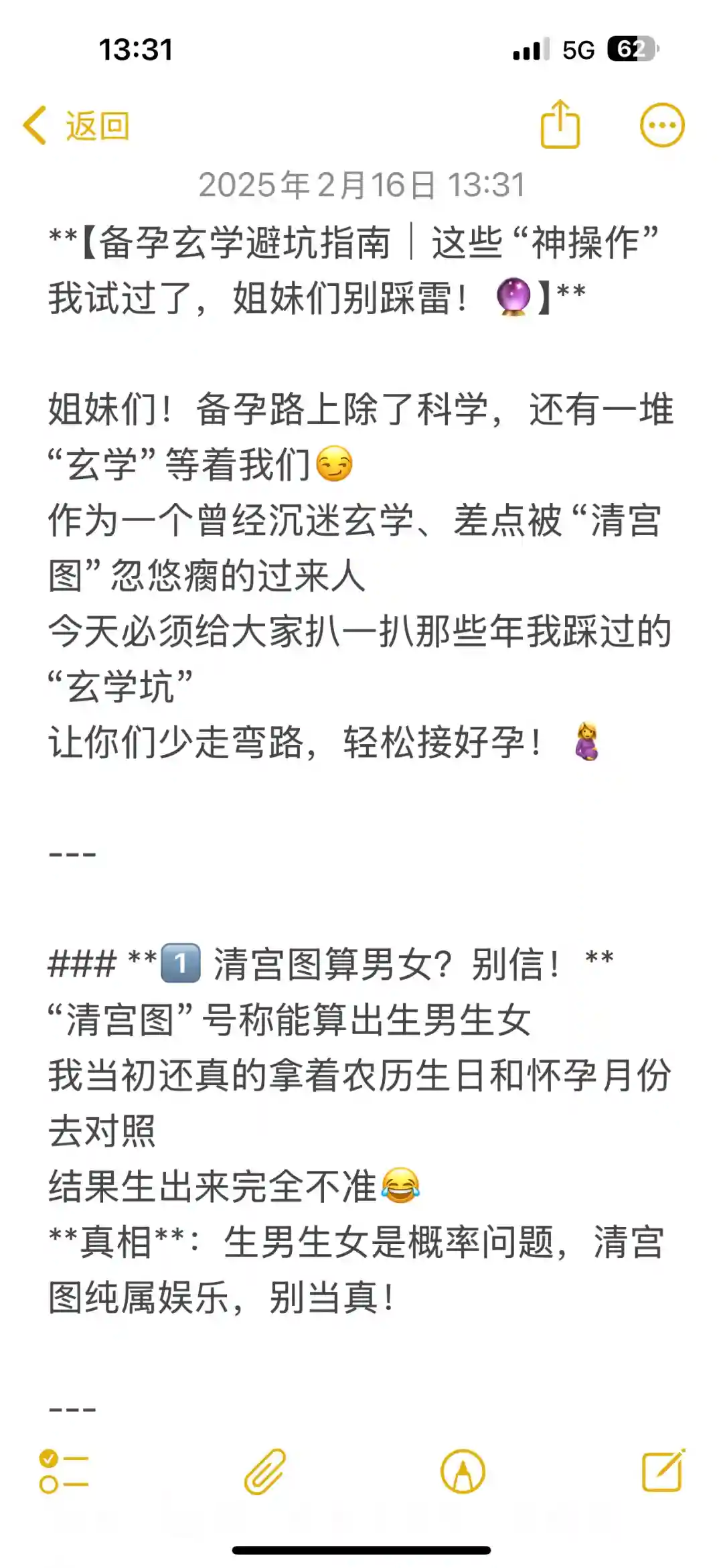Compose a new note

pos(663,1470)
